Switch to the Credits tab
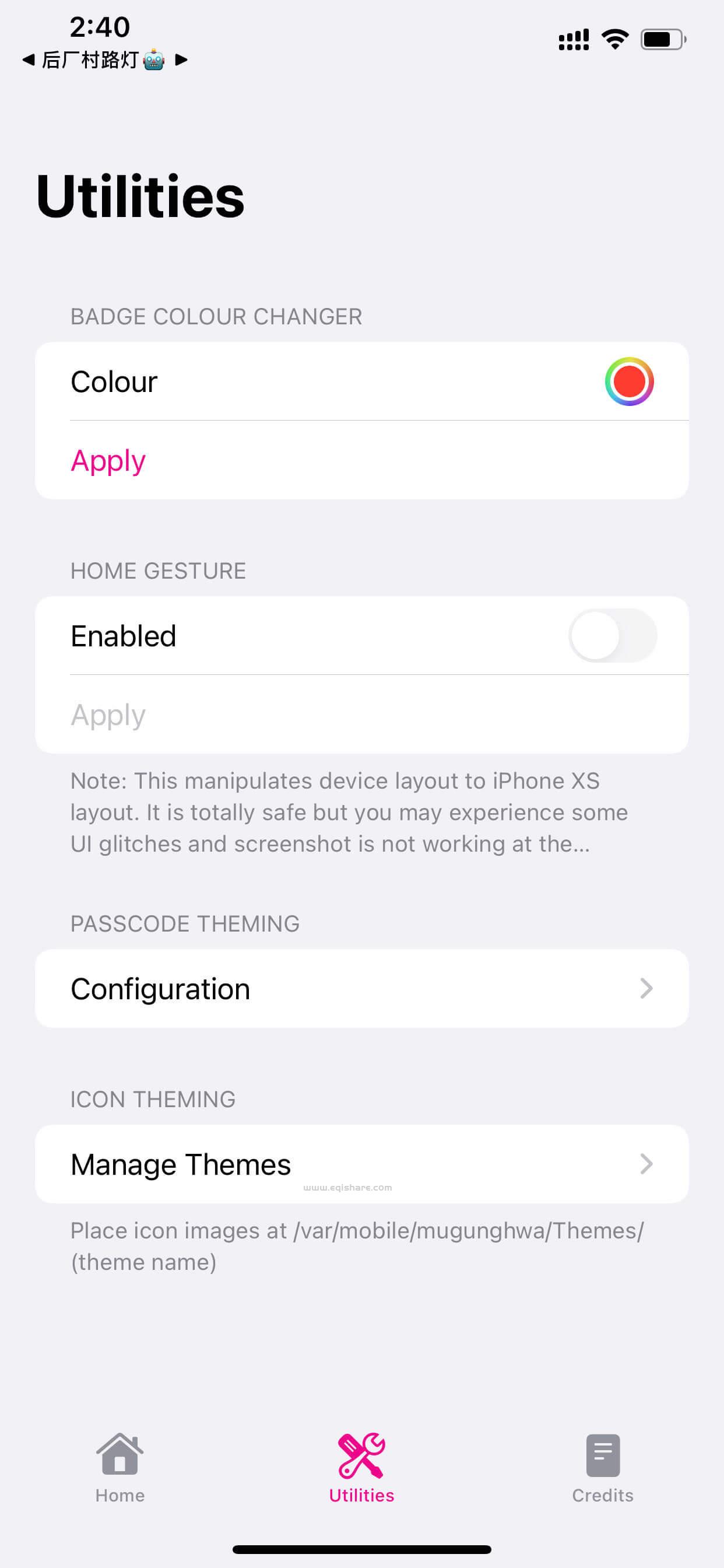The width and height of the screenshot is (724, 1568). click(602, 1468)
